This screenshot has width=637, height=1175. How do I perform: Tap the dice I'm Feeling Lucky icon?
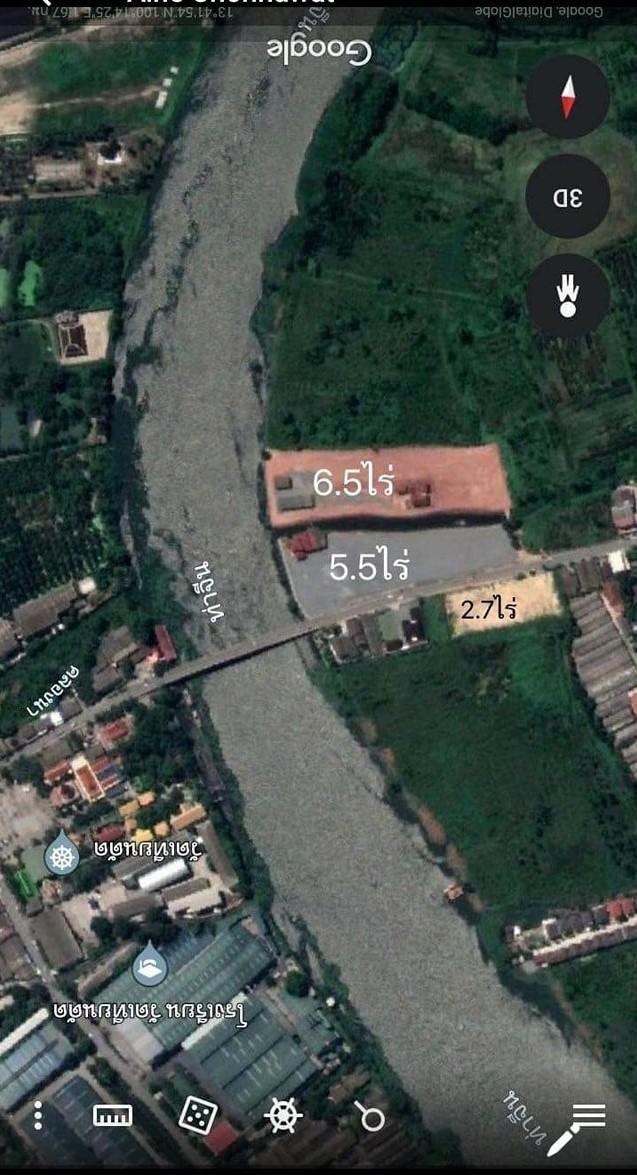click(198, 1116)
